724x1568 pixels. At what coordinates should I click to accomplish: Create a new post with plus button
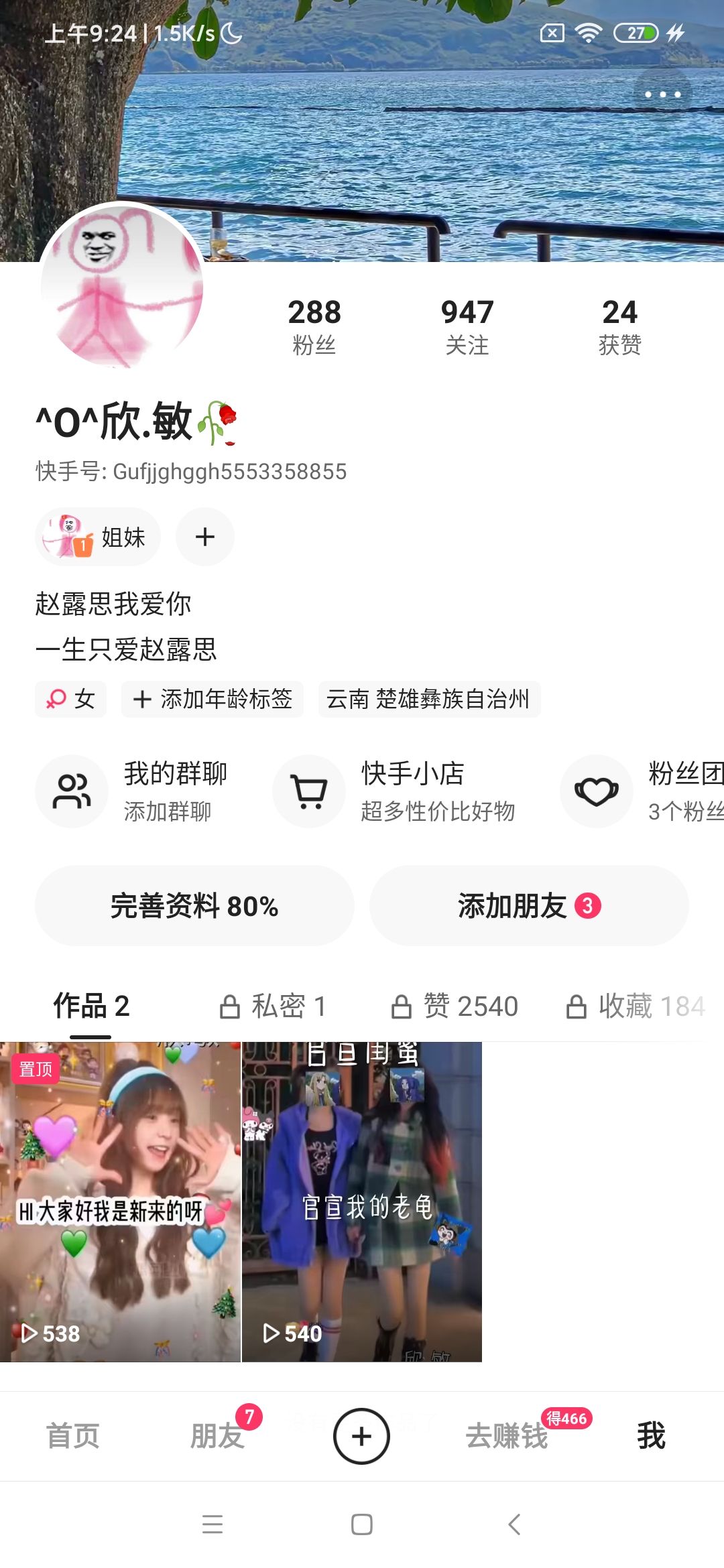click(x=362, y=1436)
